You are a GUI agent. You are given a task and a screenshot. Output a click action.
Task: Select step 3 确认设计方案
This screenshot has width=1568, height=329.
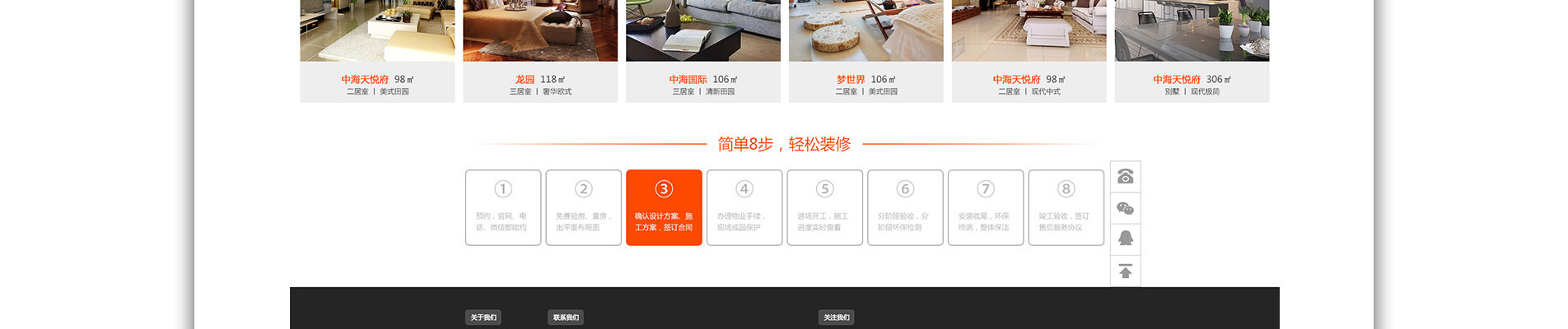tap(664, 207)
